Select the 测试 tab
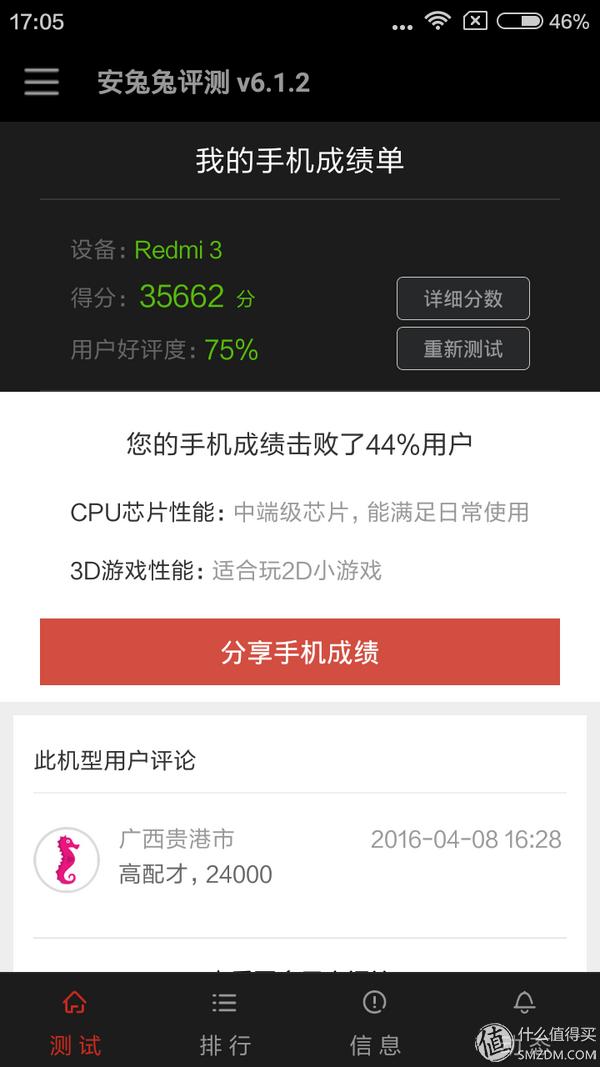 tap(75, 1020)
